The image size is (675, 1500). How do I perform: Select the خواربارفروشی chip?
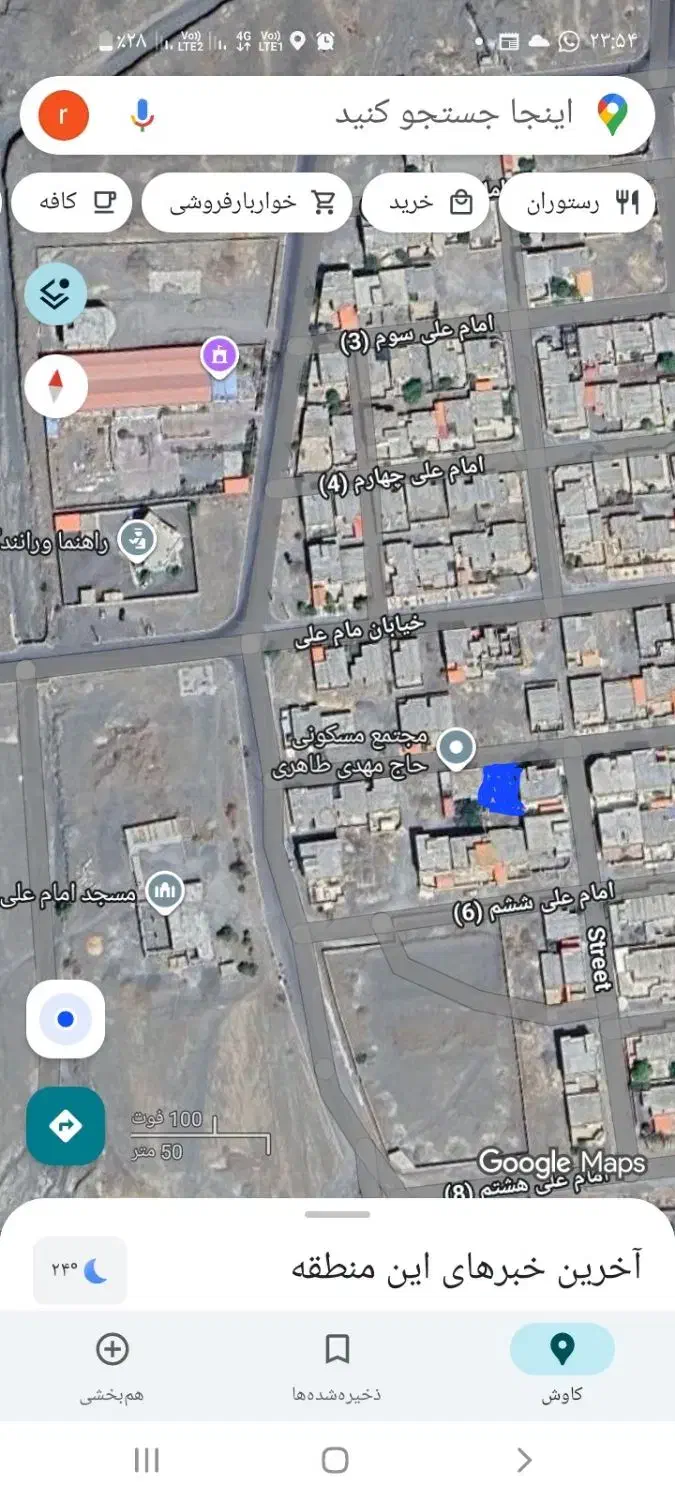(247, 203)
